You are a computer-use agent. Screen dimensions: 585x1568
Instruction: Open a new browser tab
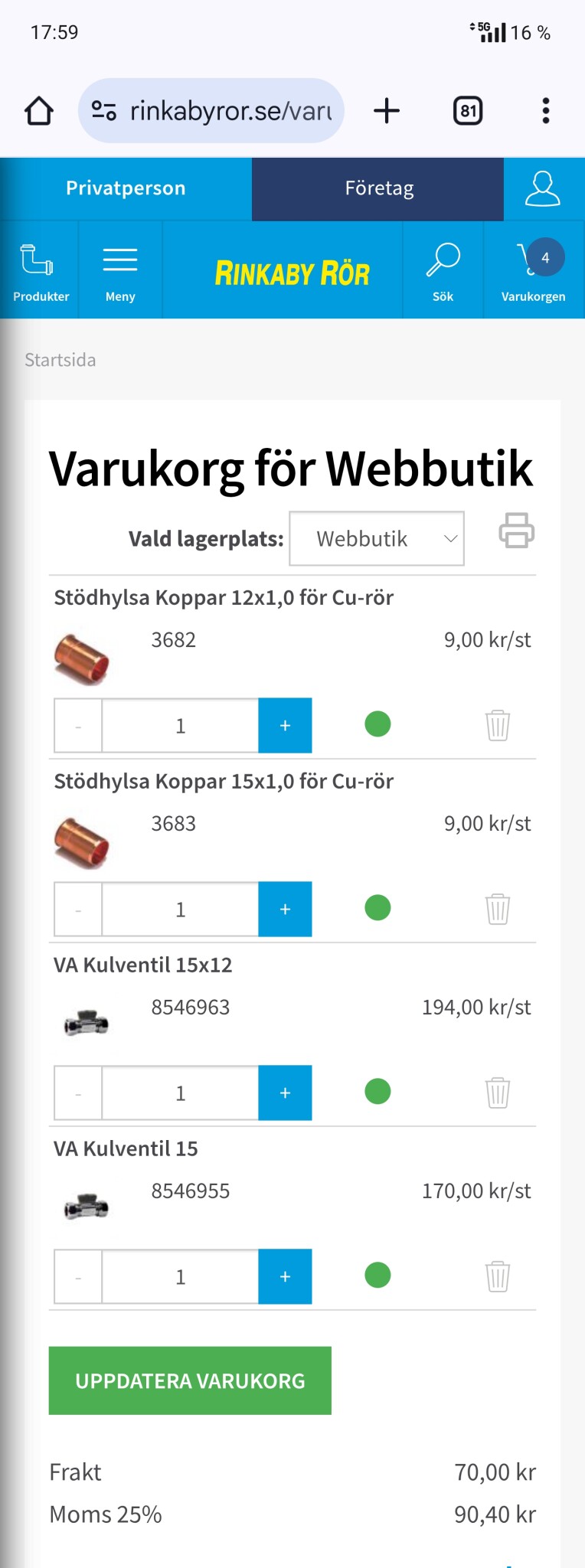(387, 111)
